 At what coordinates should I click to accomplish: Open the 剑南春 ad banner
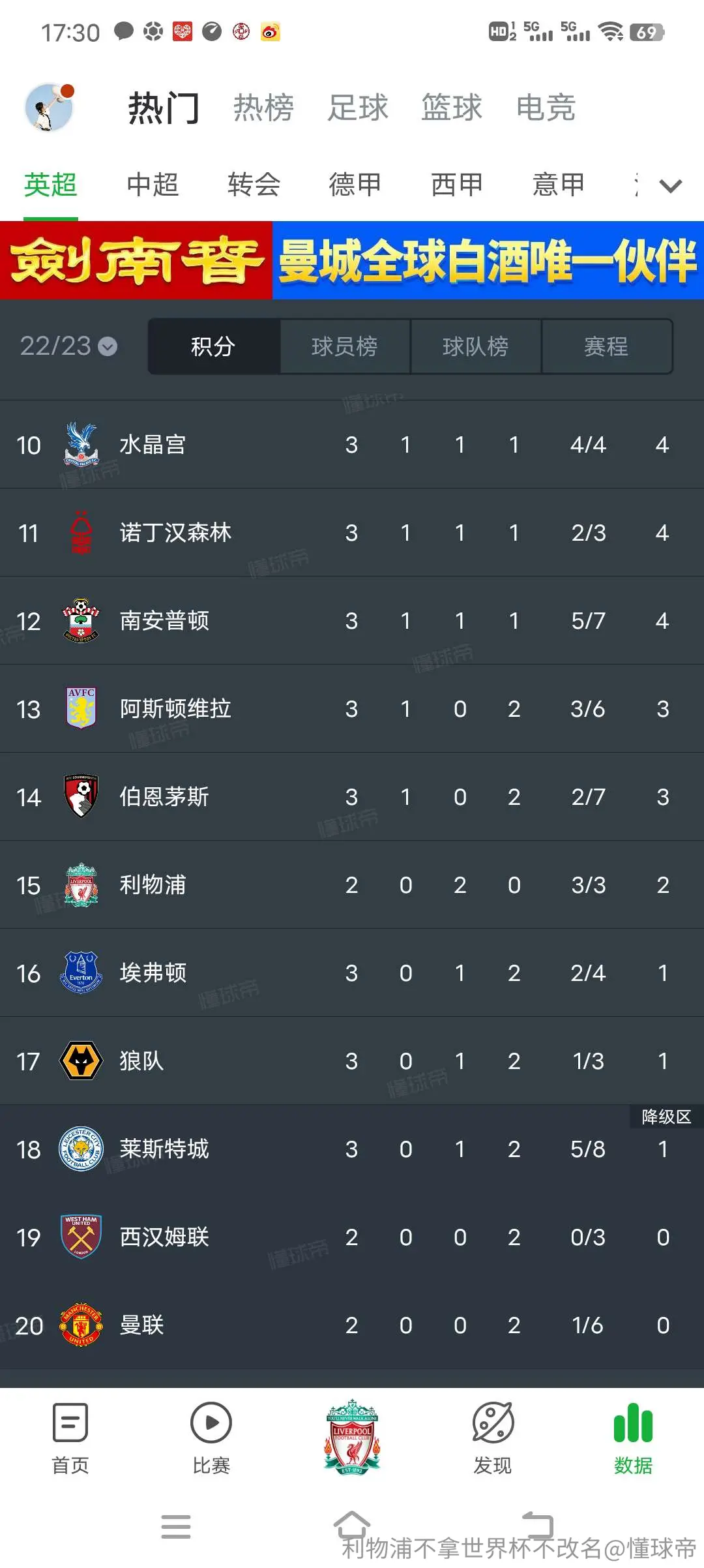352,260
